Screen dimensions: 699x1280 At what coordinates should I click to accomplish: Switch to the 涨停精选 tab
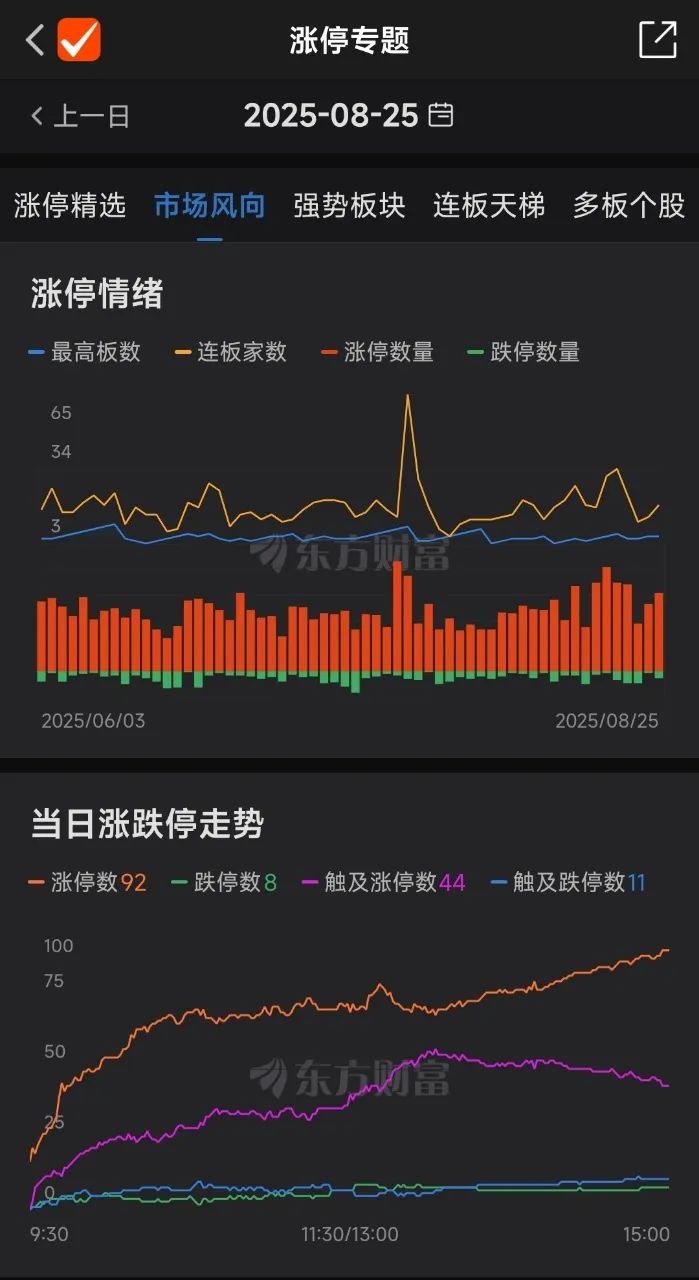click(70, 206)
